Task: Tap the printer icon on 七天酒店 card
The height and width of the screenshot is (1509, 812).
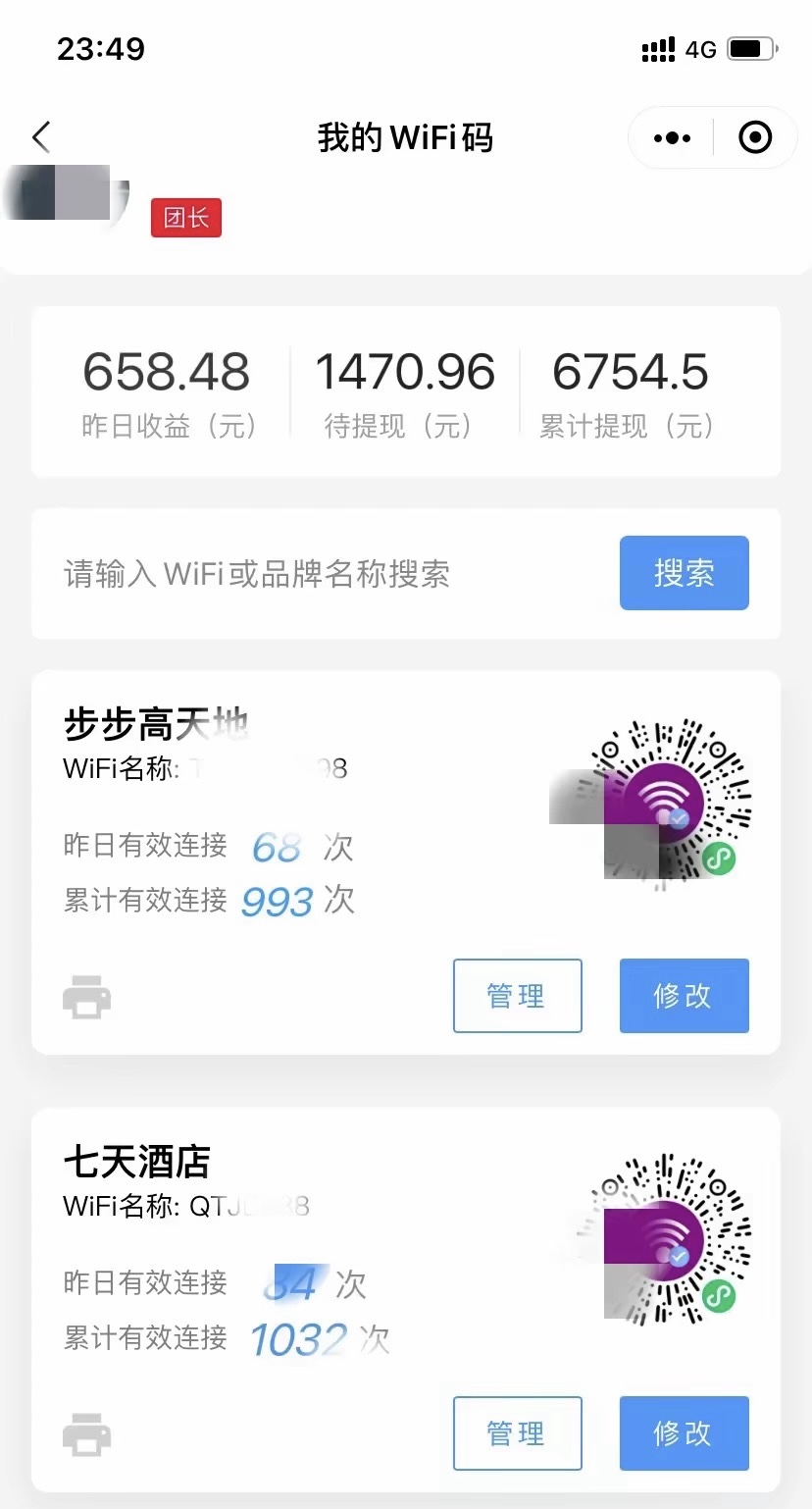Action: 86,1433
